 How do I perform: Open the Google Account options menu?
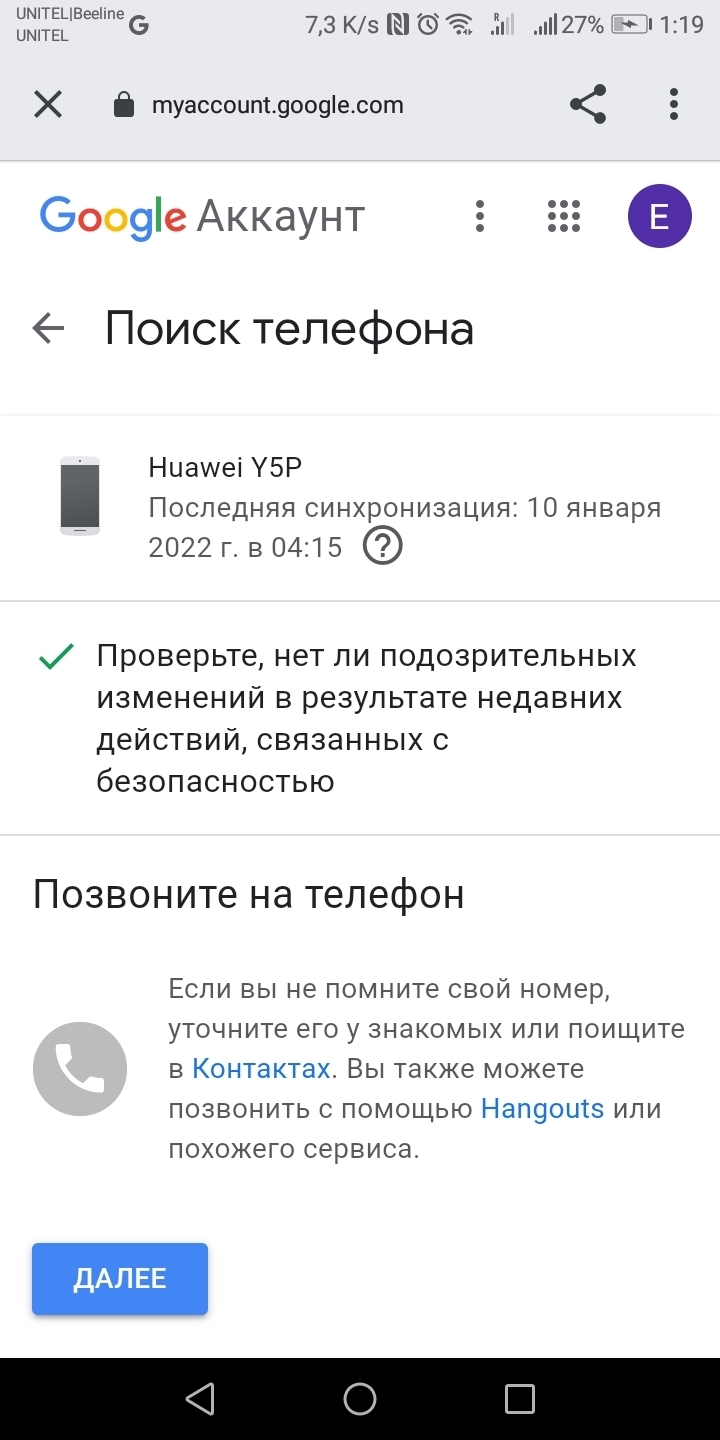480,216
